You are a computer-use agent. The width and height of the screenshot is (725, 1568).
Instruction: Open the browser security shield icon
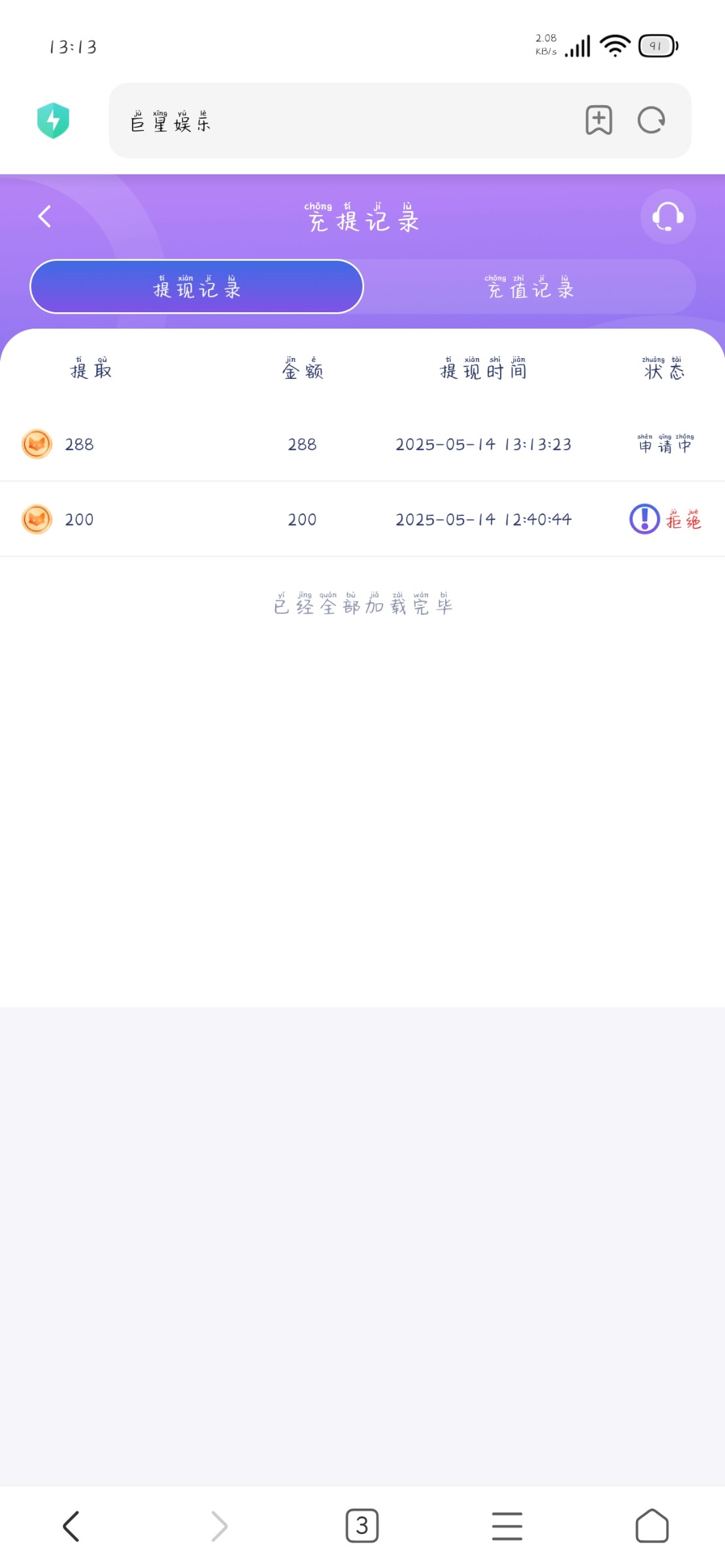(53, 121)
